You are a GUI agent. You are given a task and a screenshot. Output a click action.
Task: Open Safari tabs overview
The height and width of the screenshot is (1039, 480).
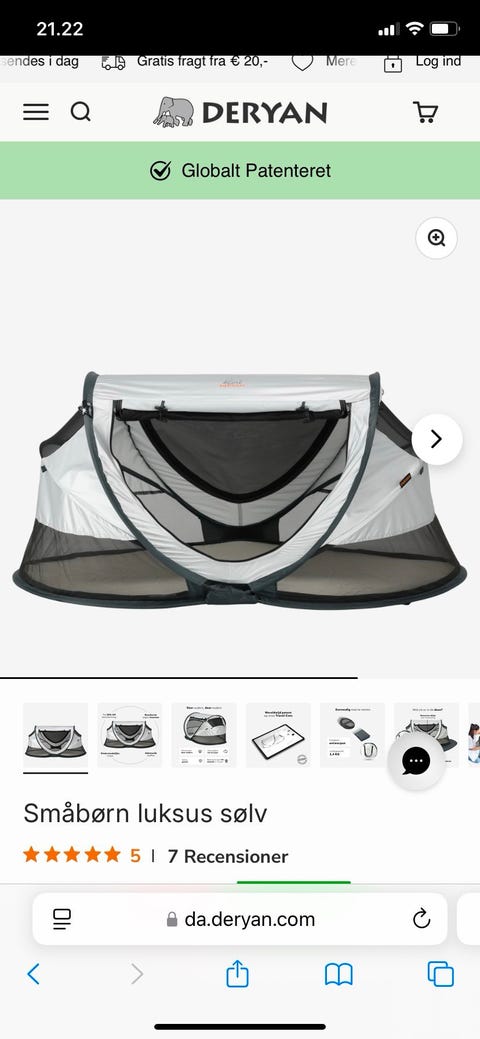(x=441, y=974)
